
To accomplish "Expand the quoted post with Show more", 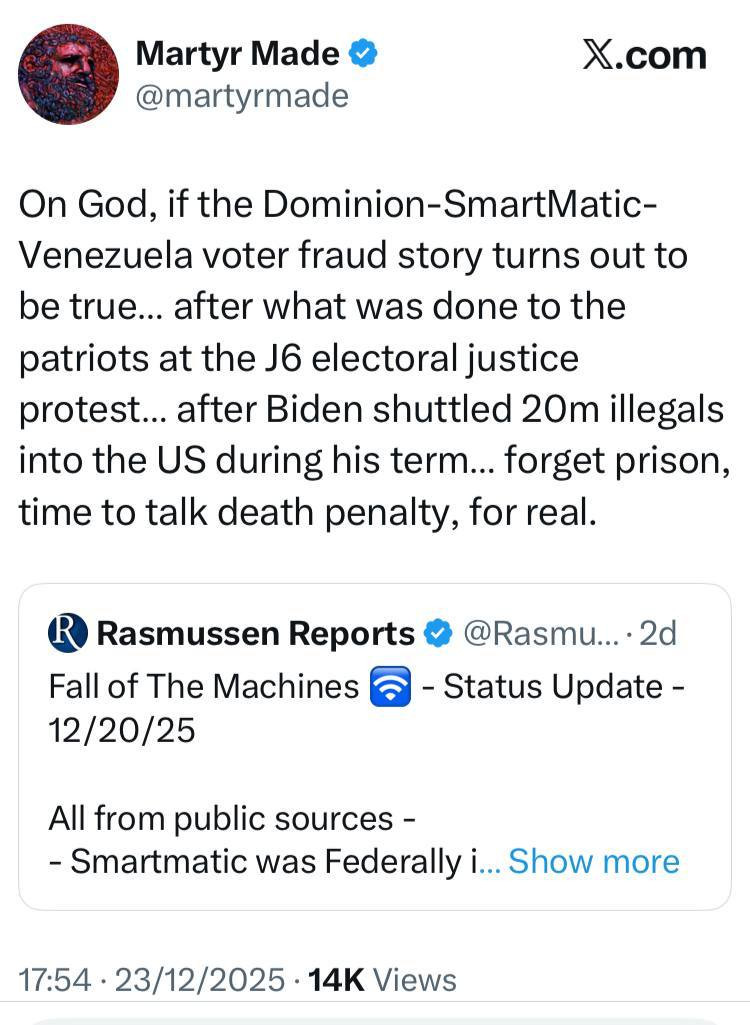I will 594,861.
